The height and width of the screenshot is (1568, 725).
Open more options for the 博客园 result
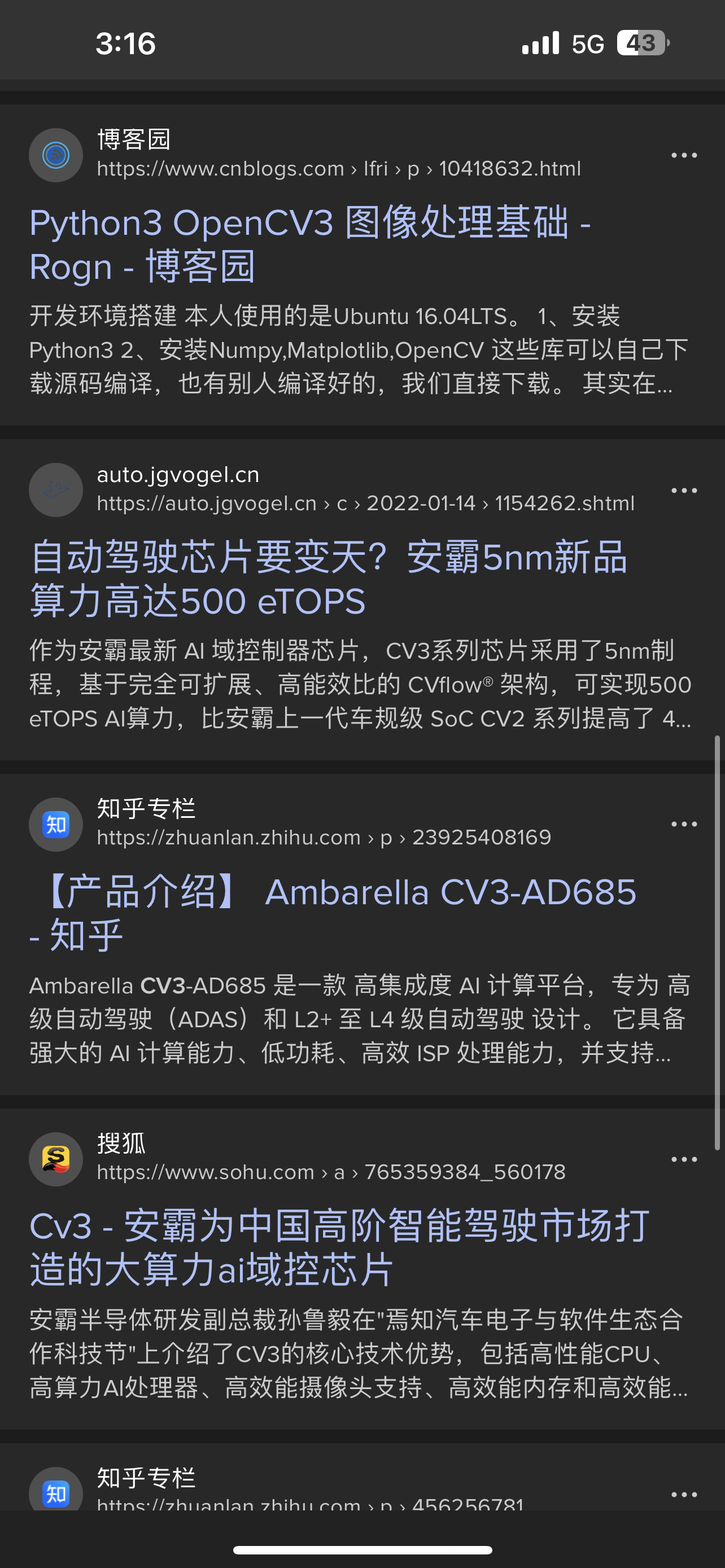coord(684,155)
